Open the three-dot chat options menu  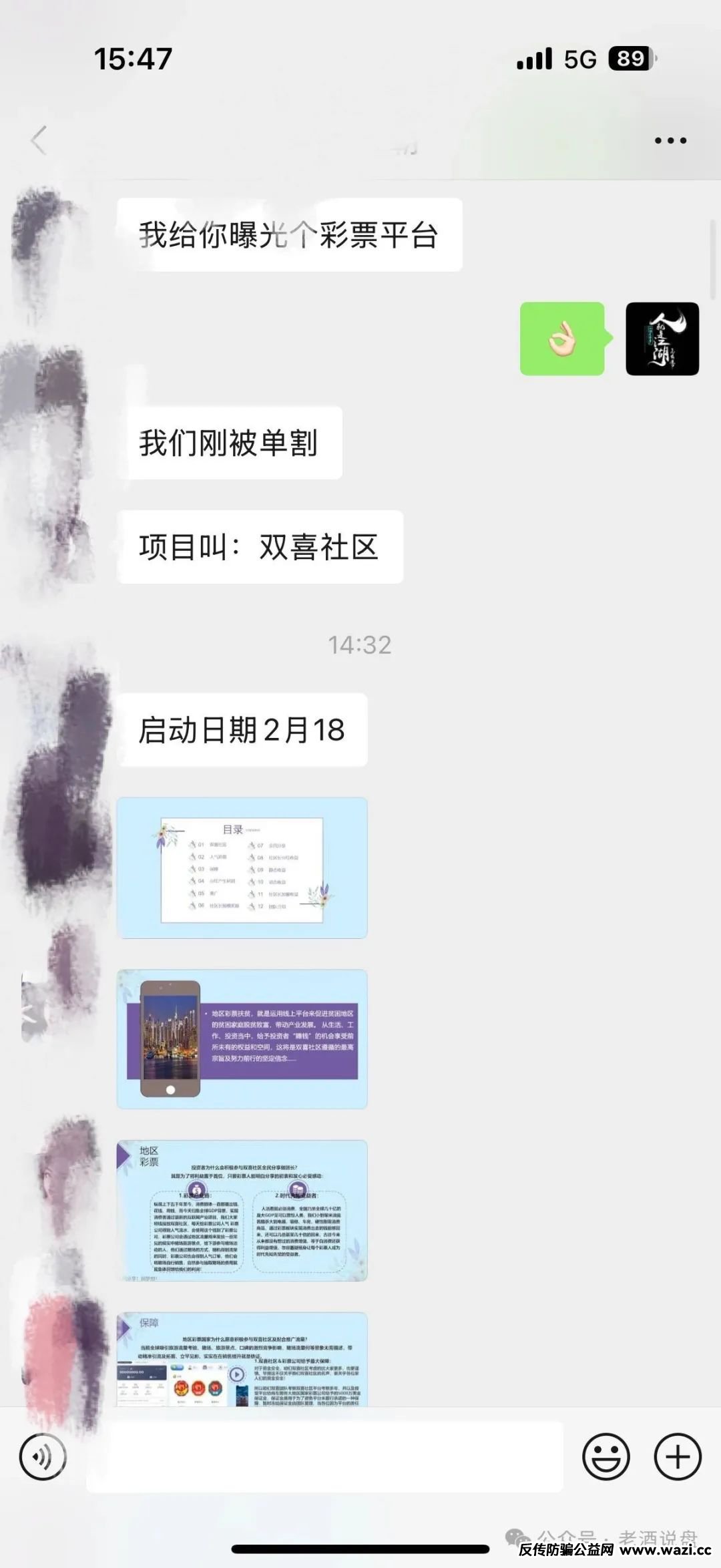(x=670, y=140)
